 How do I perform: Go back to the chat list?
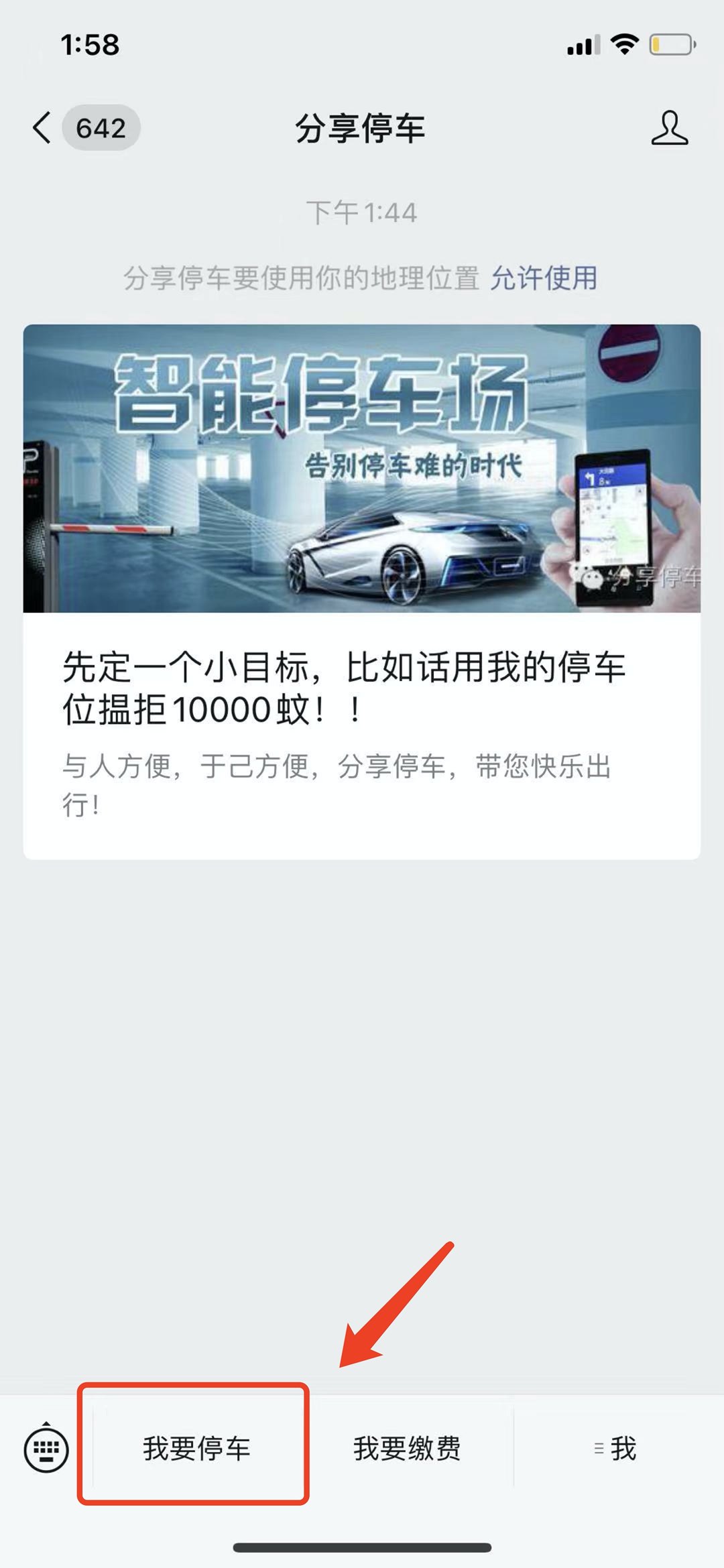pyautogui.click(x=43, y=127)
